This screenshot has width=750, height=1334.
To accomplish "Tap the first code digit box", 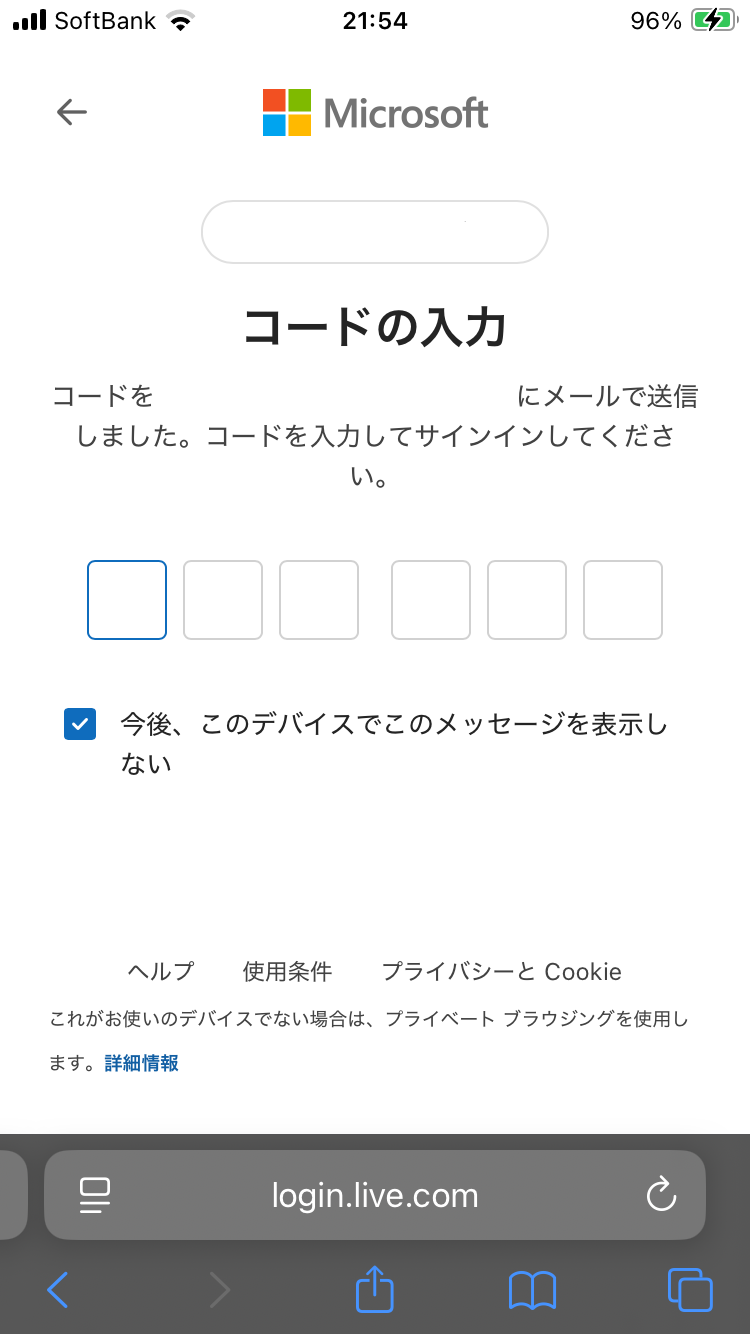I will (x=127, y=600).
